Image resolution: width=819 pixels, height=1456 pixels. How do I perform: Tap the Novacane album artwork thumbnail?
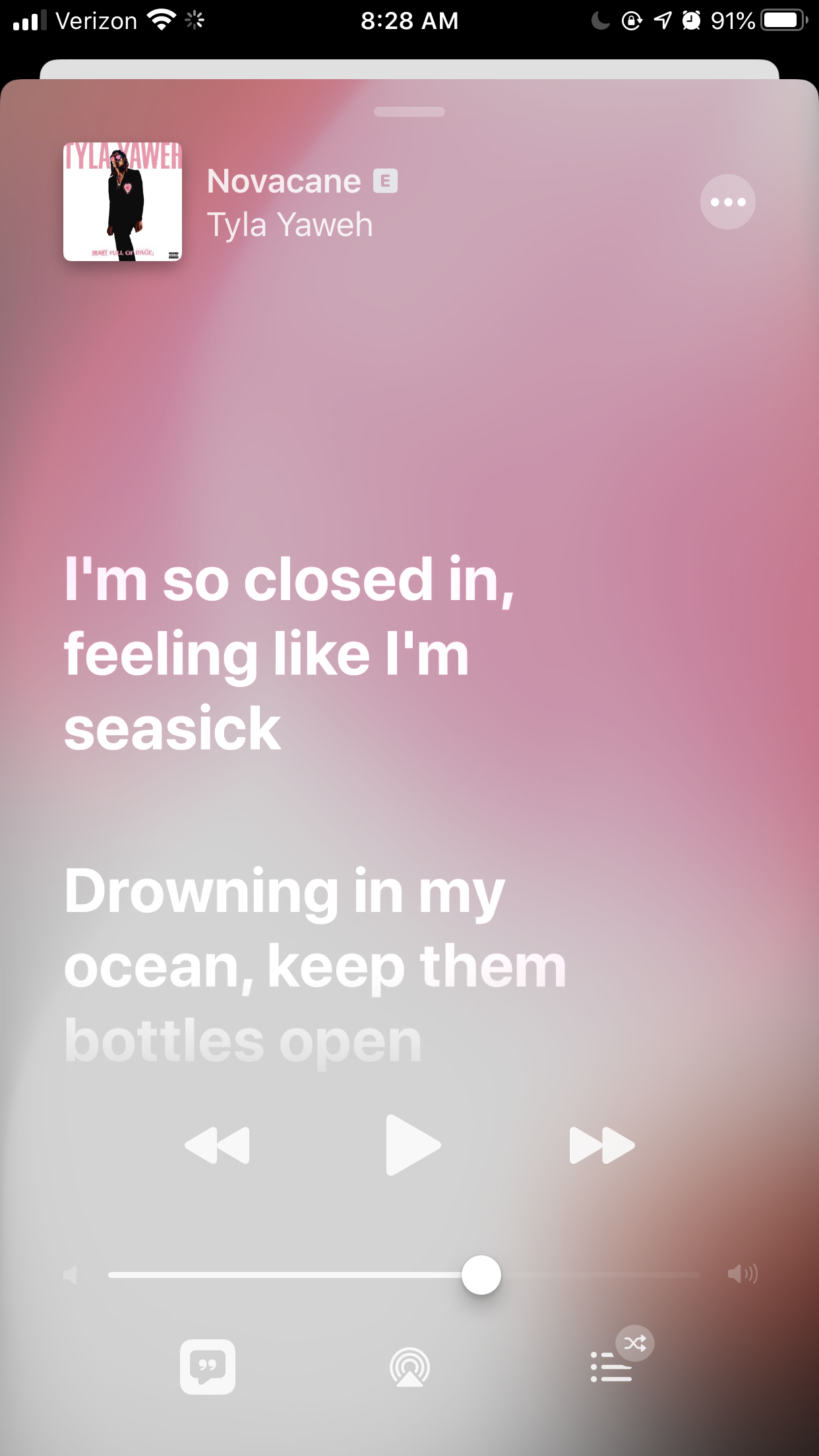(123, 202)
